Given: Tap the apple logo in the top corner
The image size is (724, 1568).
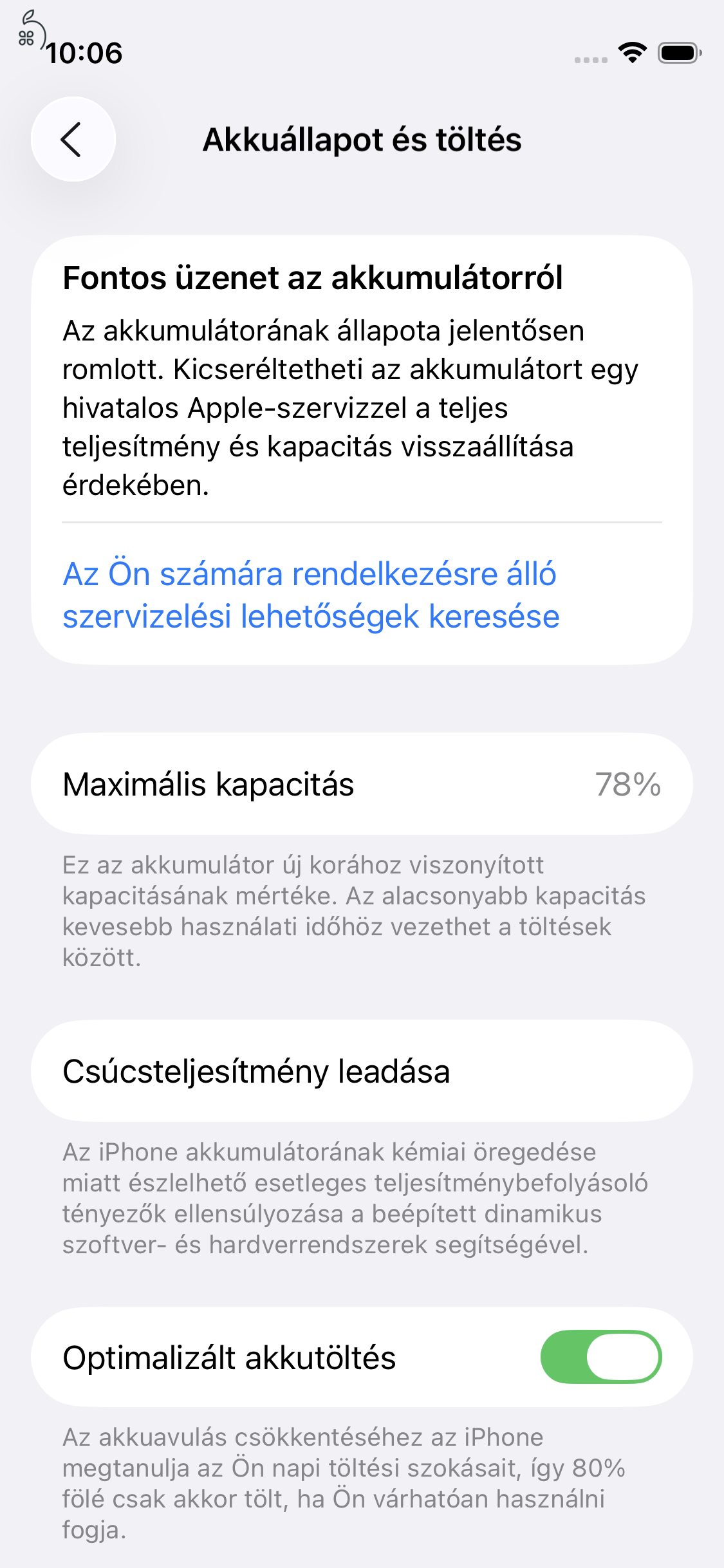Looking at the screenshot, I should (x=29, y=32).
